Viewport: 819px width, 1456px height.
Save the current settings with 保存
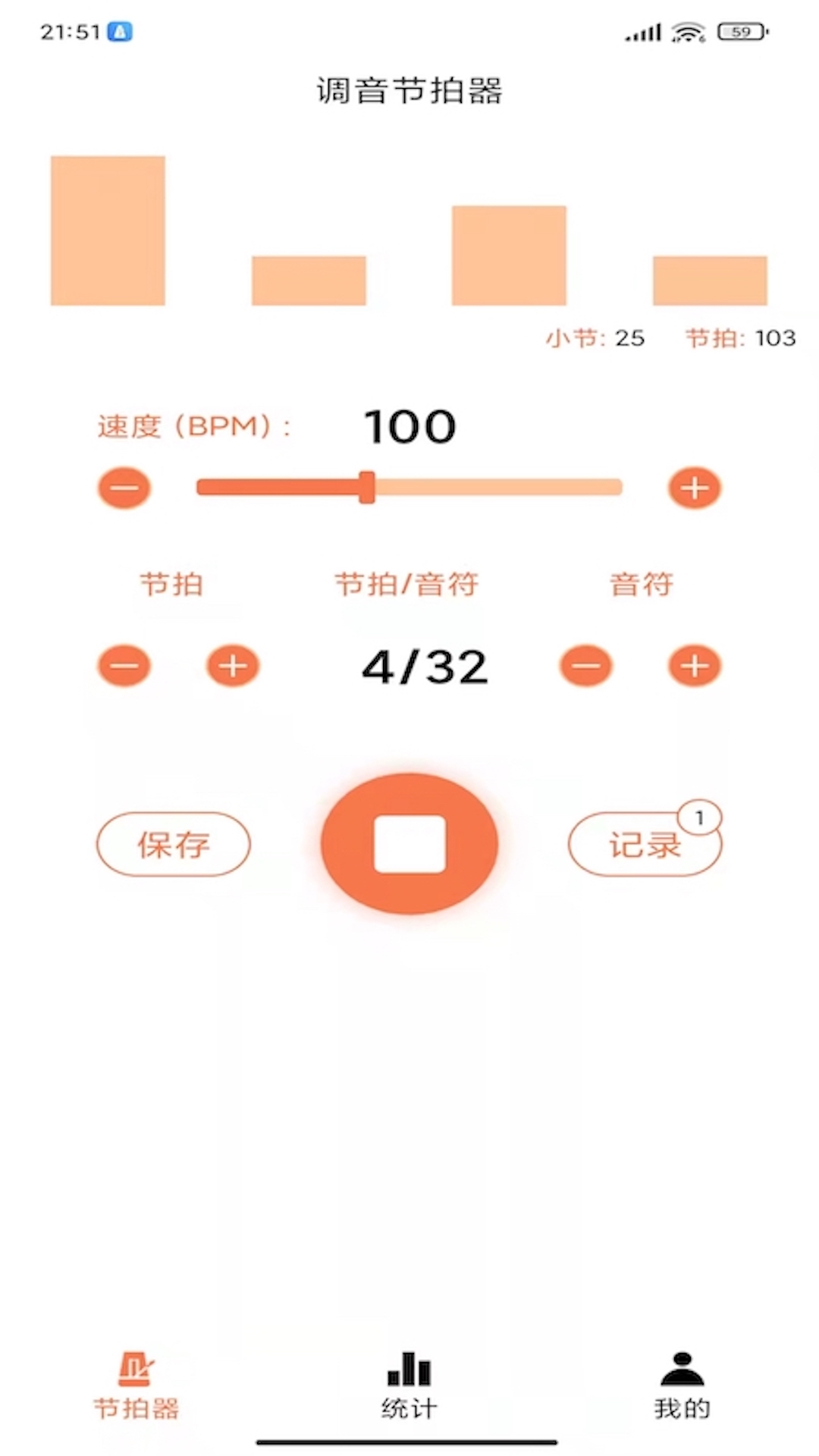(173, 844)
